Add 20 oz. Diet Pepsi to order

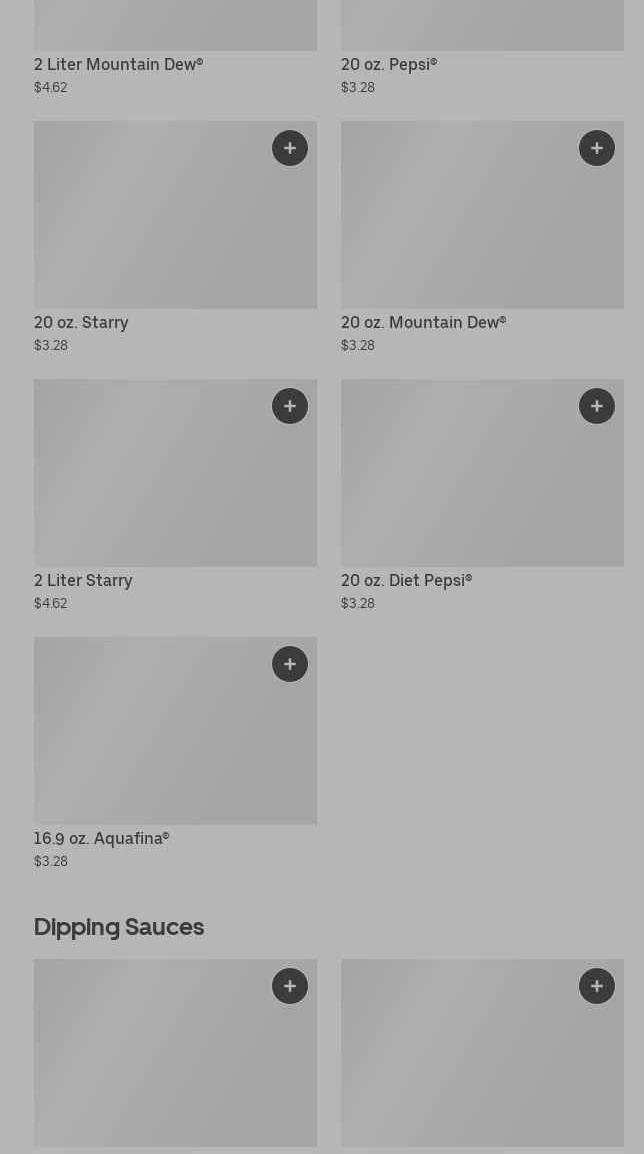(x=597, y=406)
